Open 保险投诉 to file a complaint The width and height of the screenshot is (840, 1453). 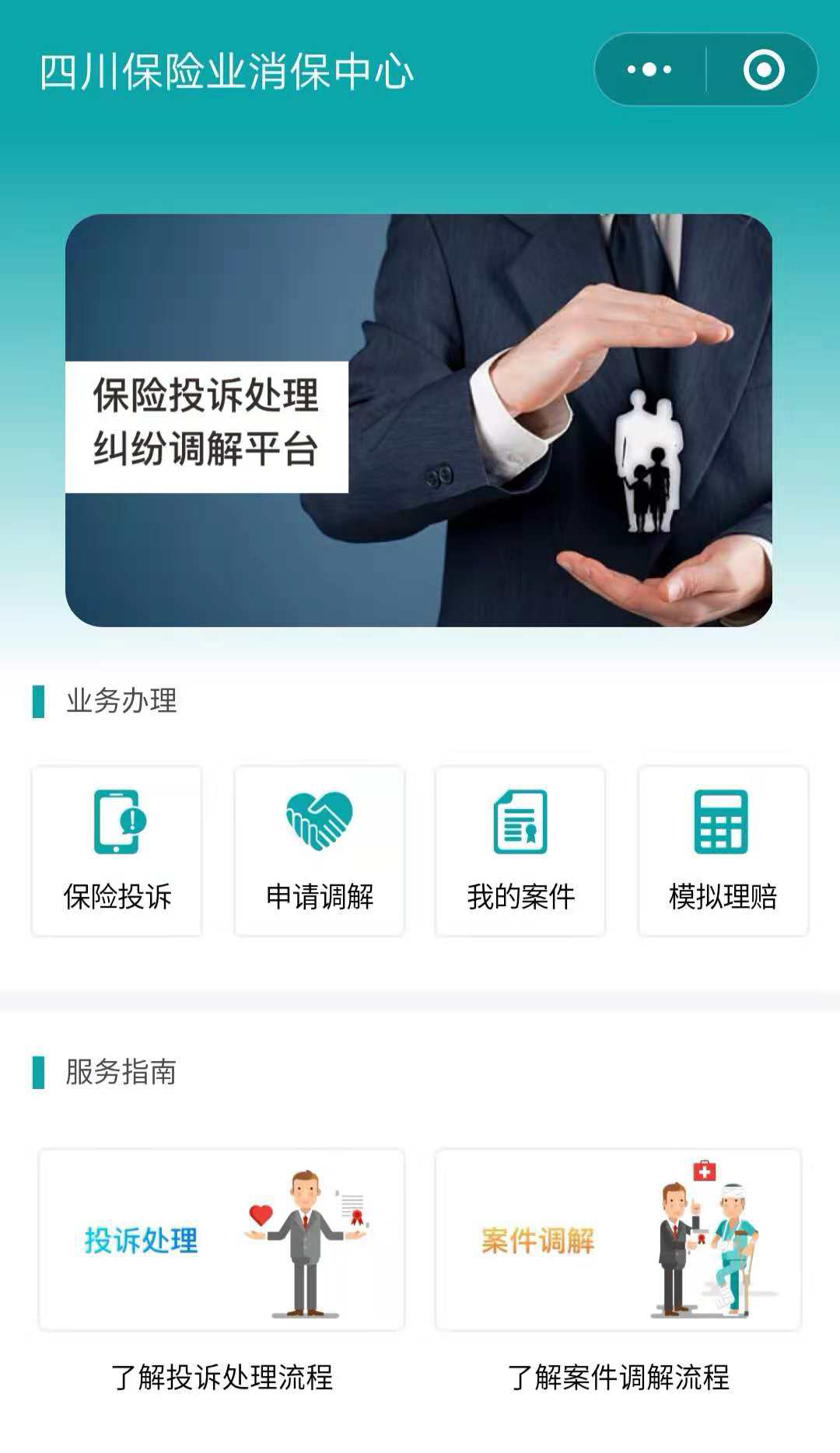click(117, 851)
